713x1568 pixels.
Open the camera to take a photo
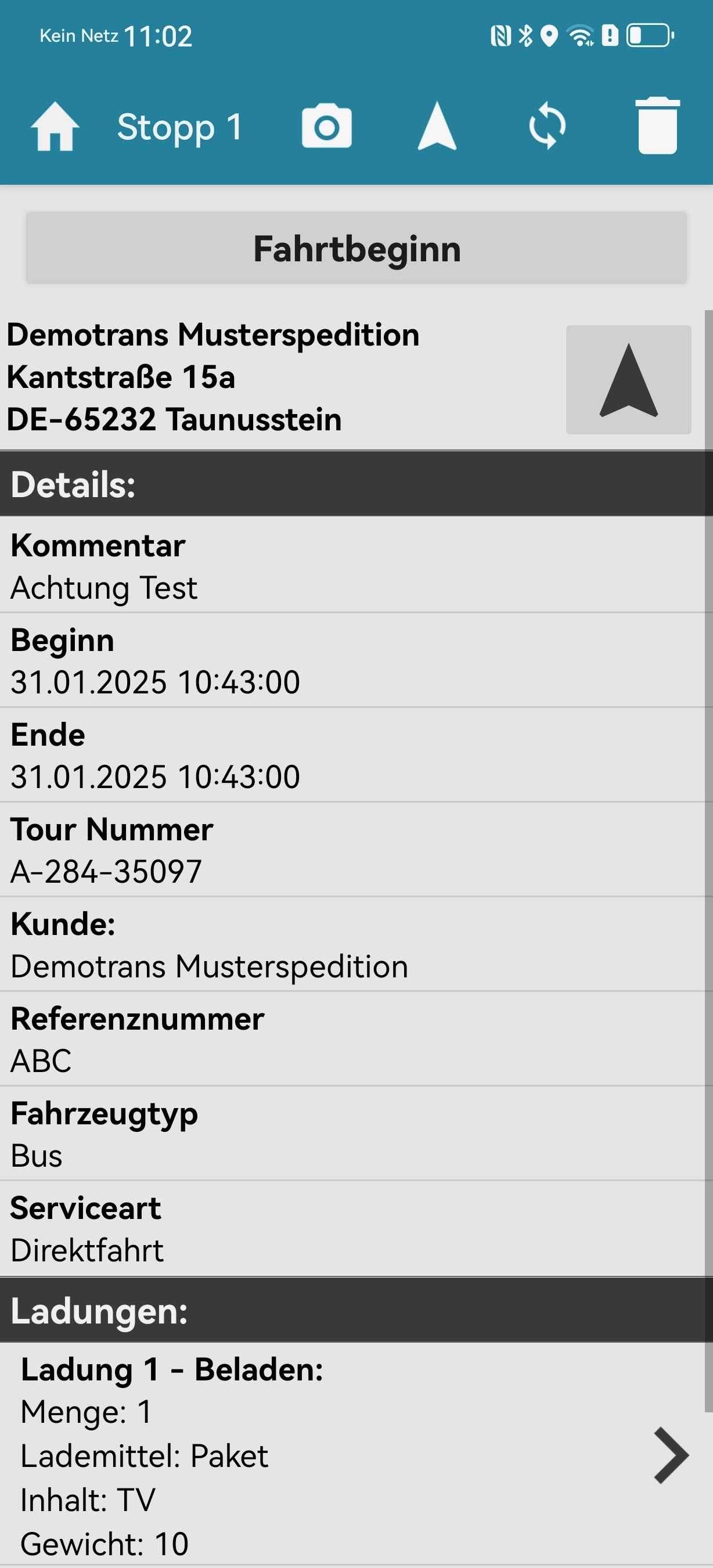coord(327,126)
